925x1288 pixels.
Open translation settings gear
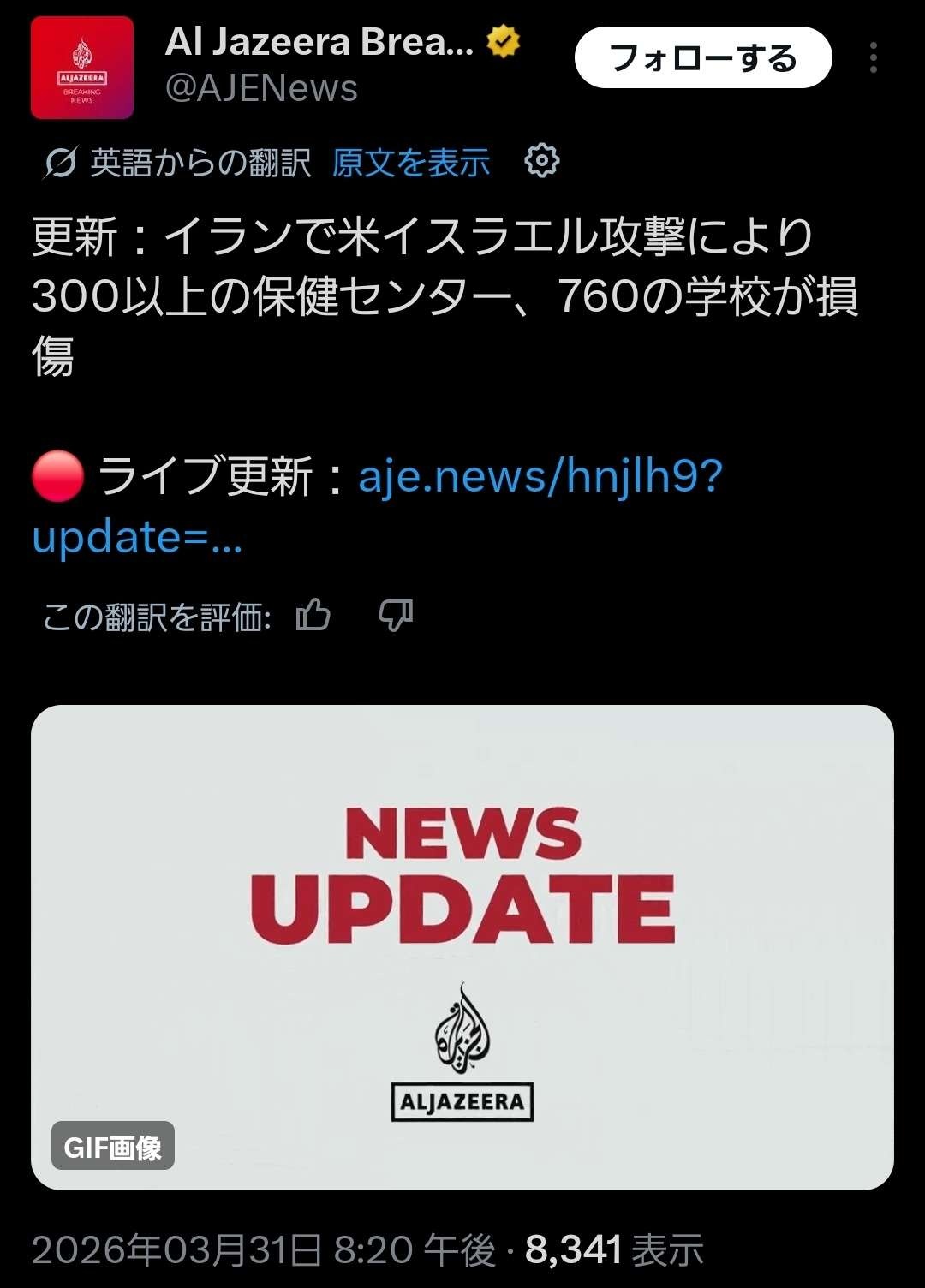tap(541, 160)
